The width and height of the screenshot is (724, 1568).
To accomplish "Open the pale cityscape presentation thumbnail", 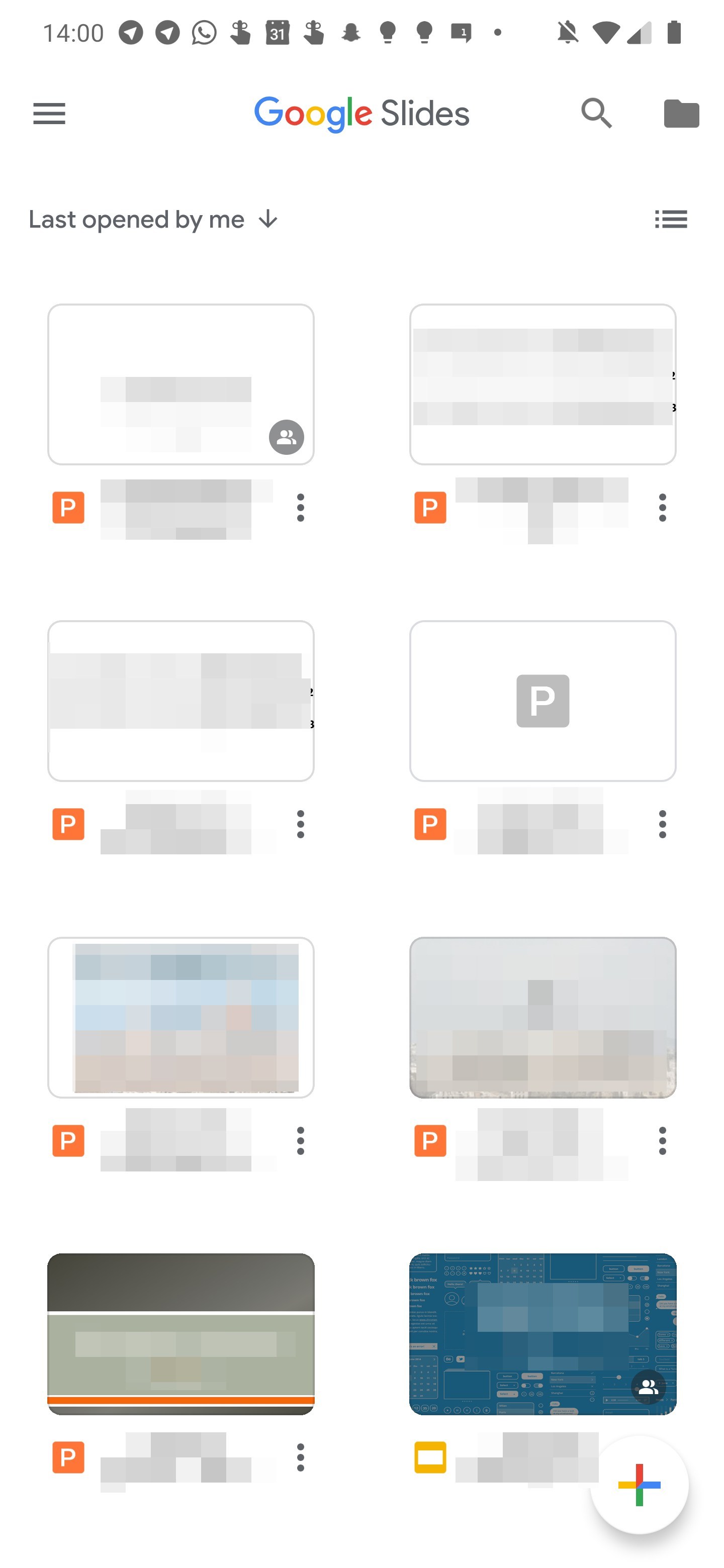I will tap(542, 1017).
